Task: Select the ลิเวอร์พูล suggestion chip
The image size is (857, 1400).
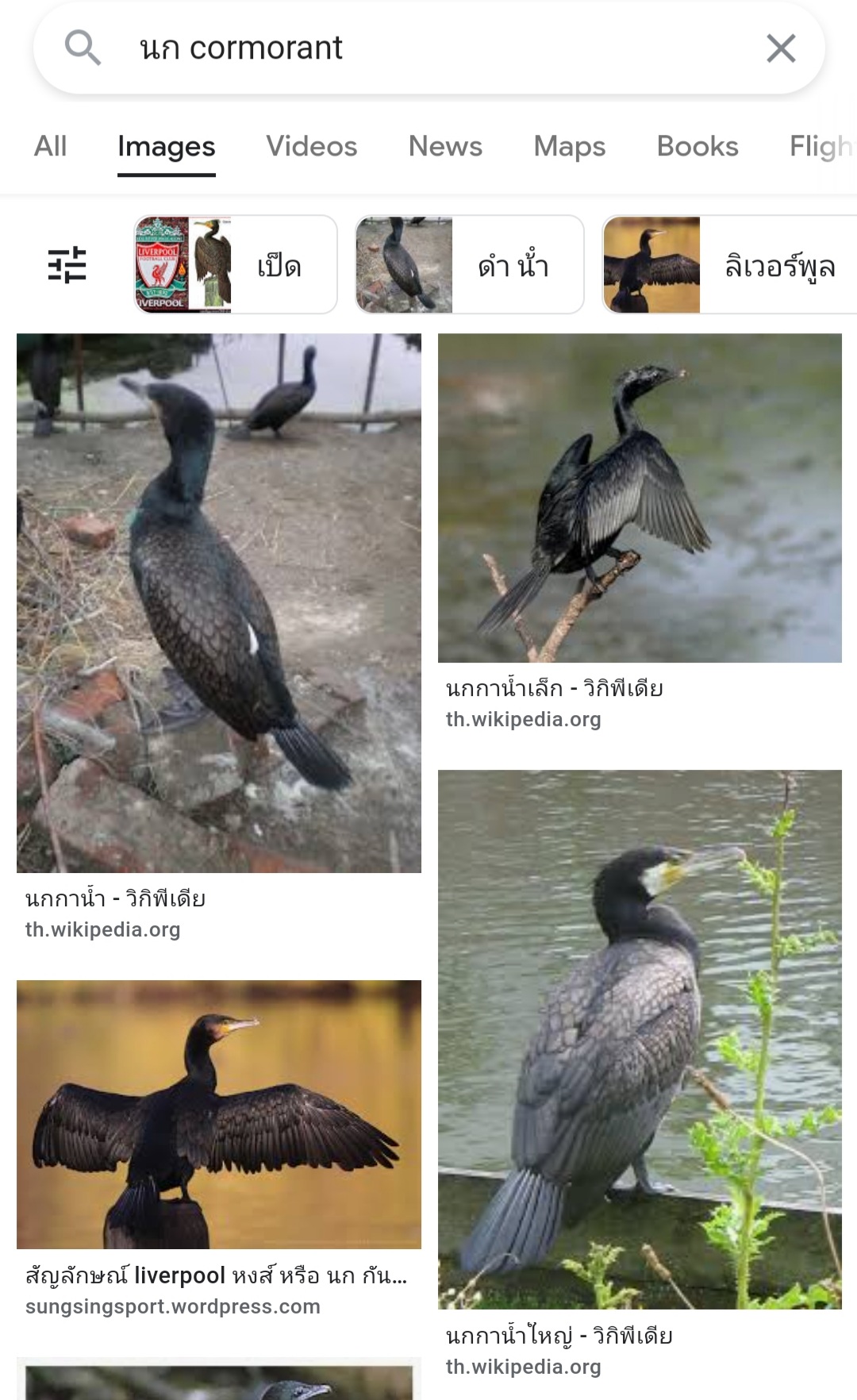Action: point(730,265)
